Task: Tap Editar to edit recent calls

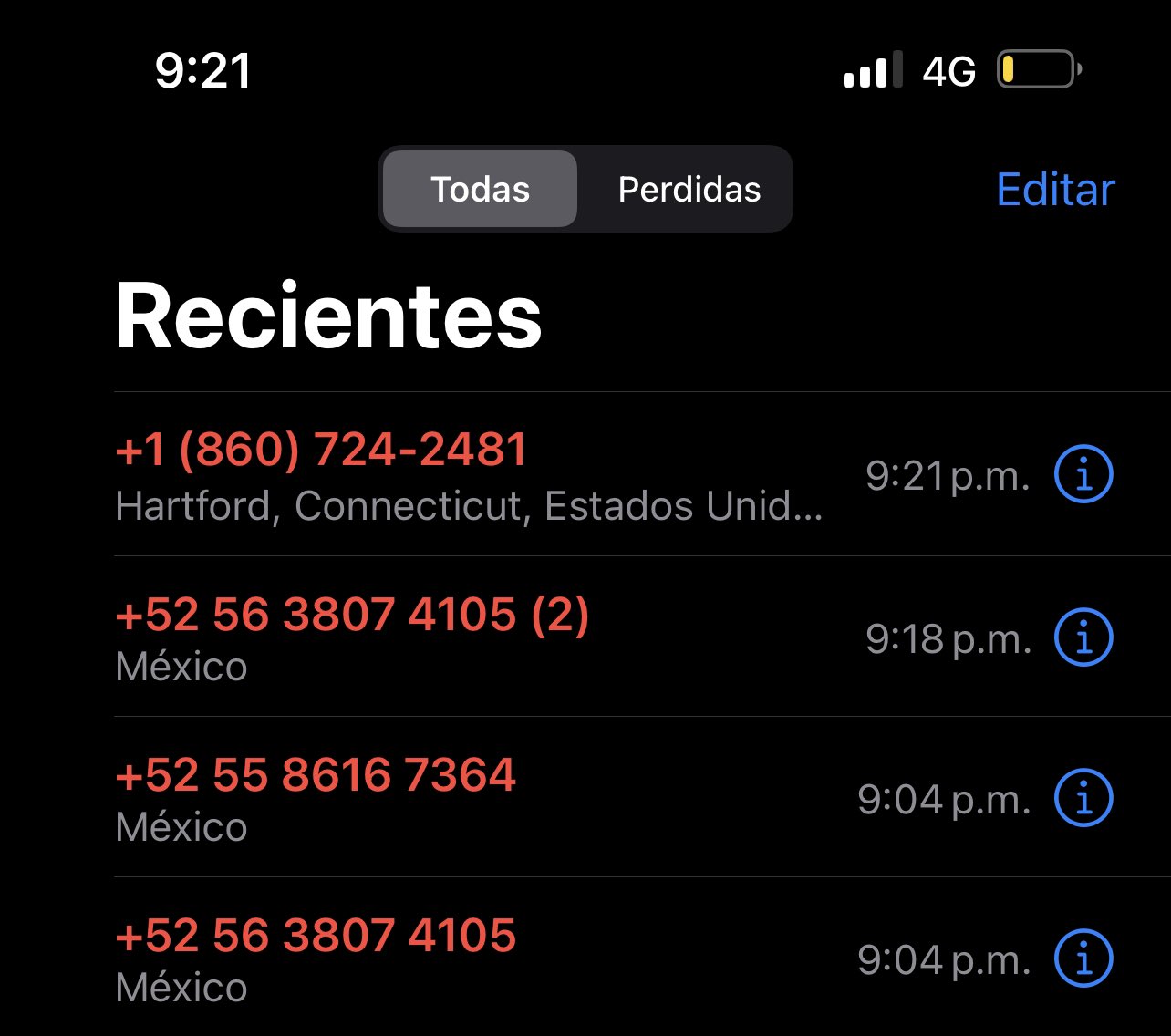Action: point(1055,190)
